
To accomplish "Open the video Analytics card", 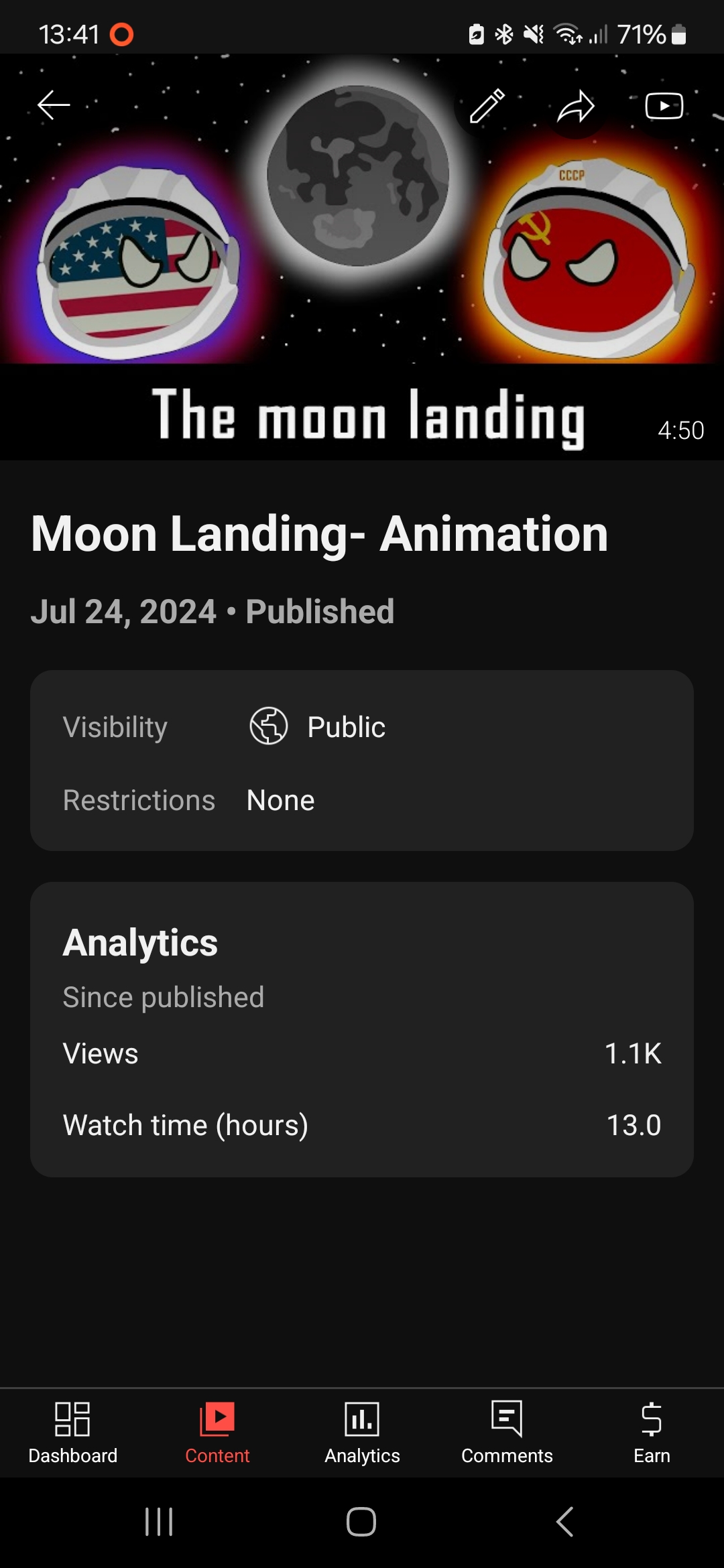I will pos(362,1029).
